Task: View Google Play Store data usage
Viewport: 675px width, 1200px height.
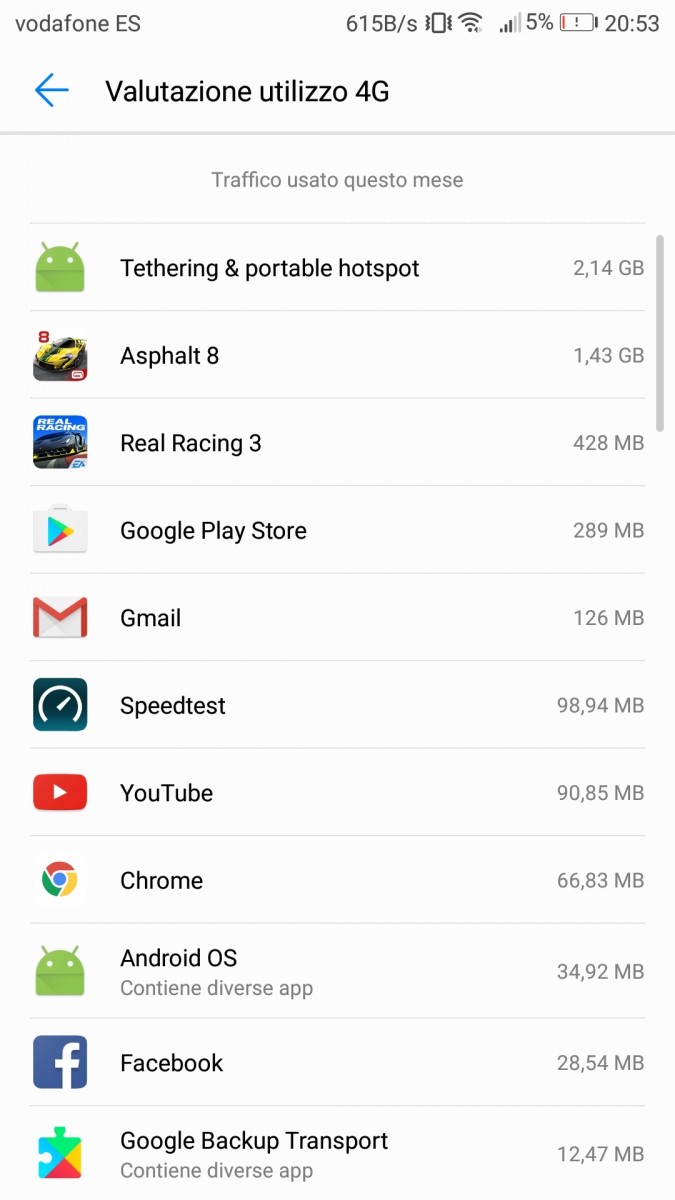Action: click(x=337, y=531)
